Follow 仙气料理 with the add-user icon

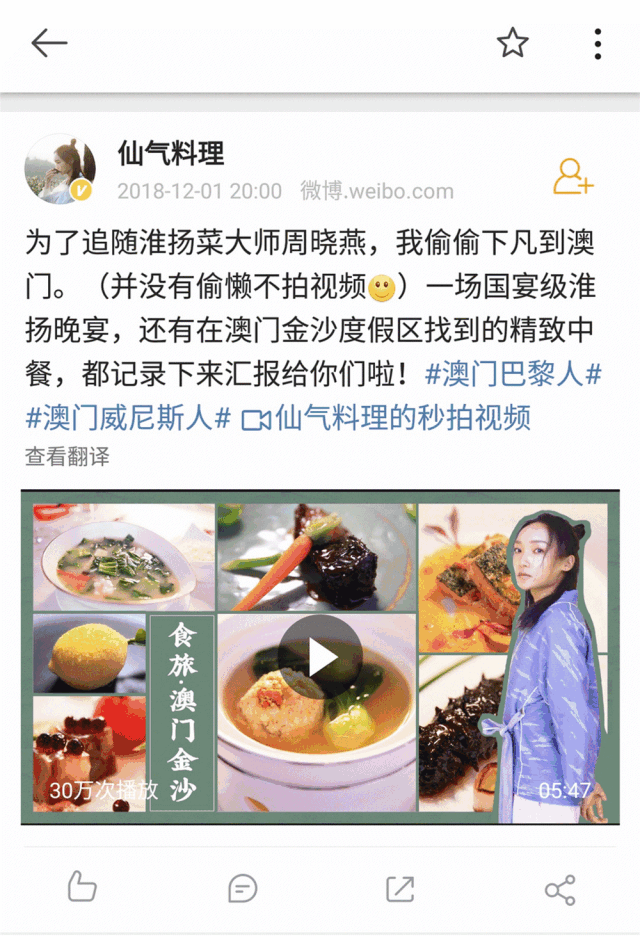pyautogui.click(x=573, y=176)
